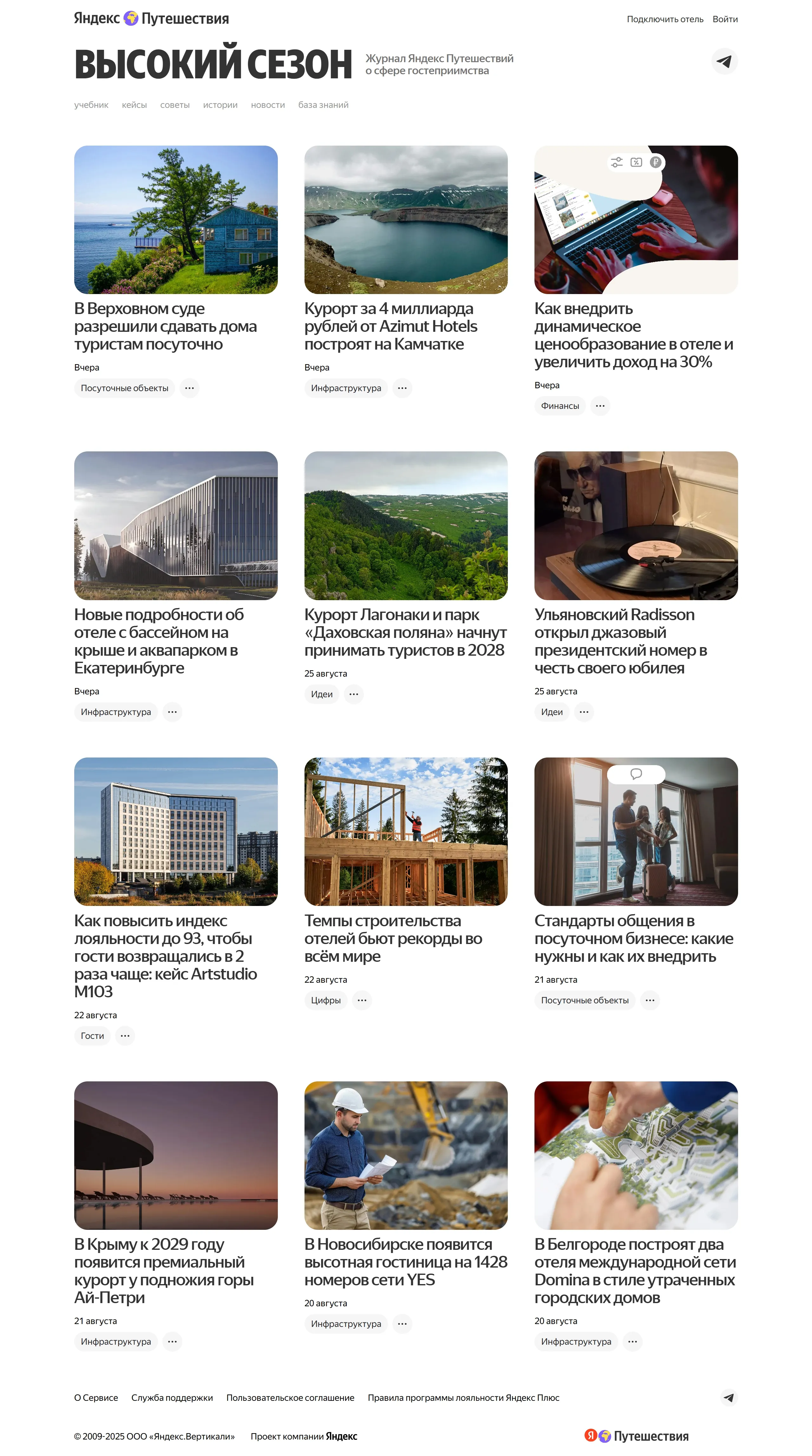This screenshot has width=812, height=1456.
Task: Open Подключить отель link
Action: pyautogui.click(x=665, y=19)
